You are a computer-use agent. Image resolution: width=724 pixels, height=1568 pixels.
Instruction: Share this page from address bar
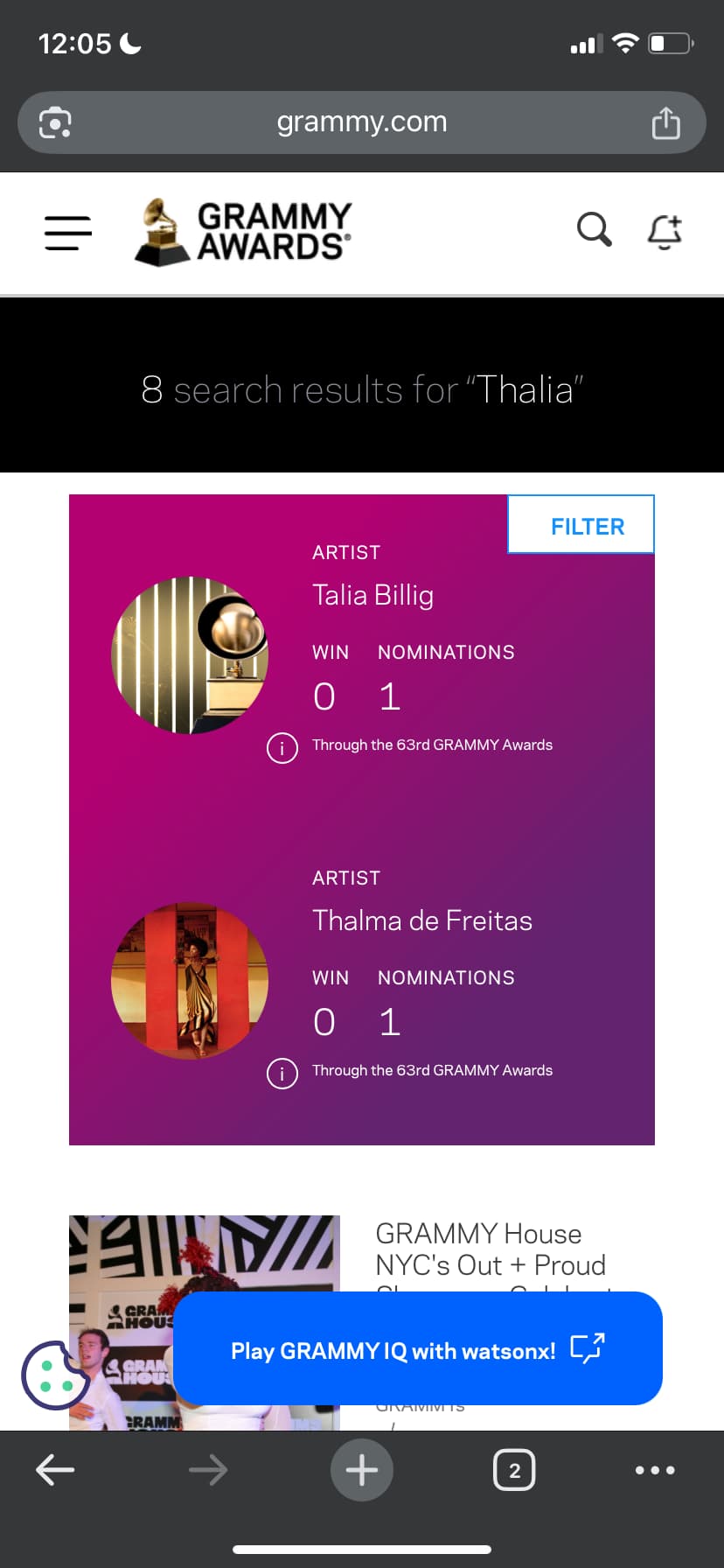[x=665, y=123]
